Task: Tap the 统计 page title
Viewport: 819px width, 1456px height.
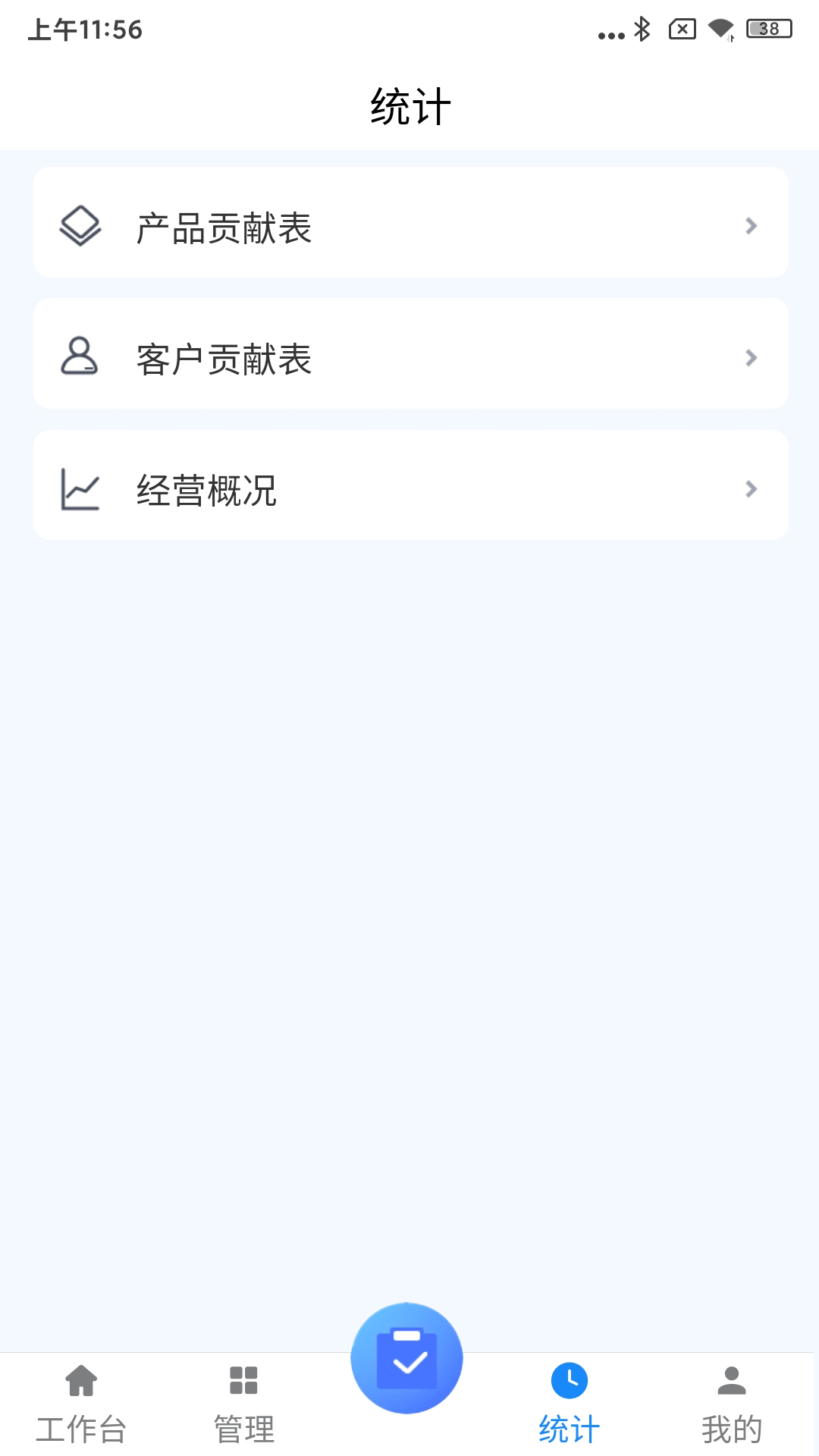Action: [x=409, y=106]
